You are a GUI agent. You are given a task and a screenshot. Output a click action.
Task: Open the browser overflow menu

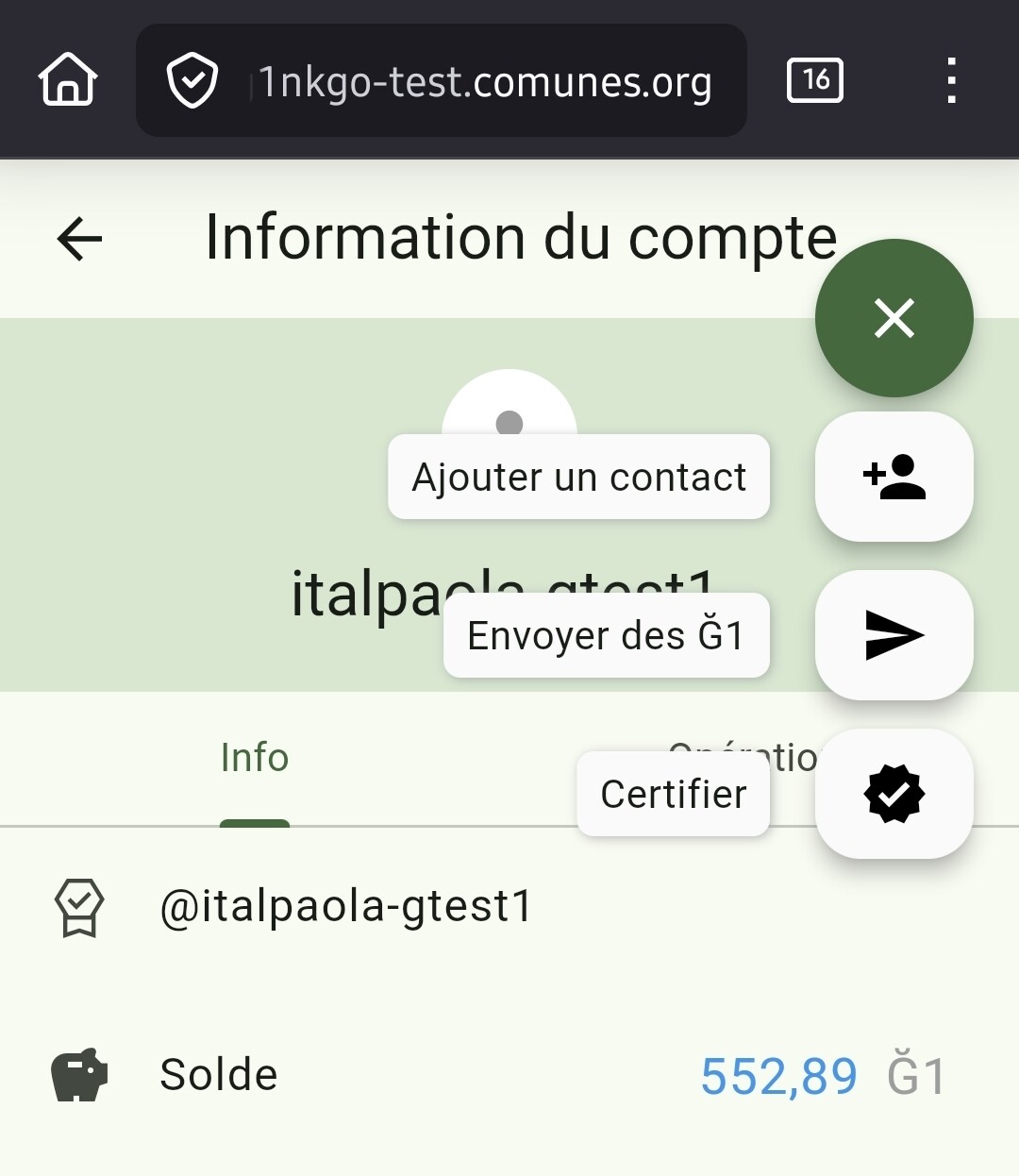(951, 80)
